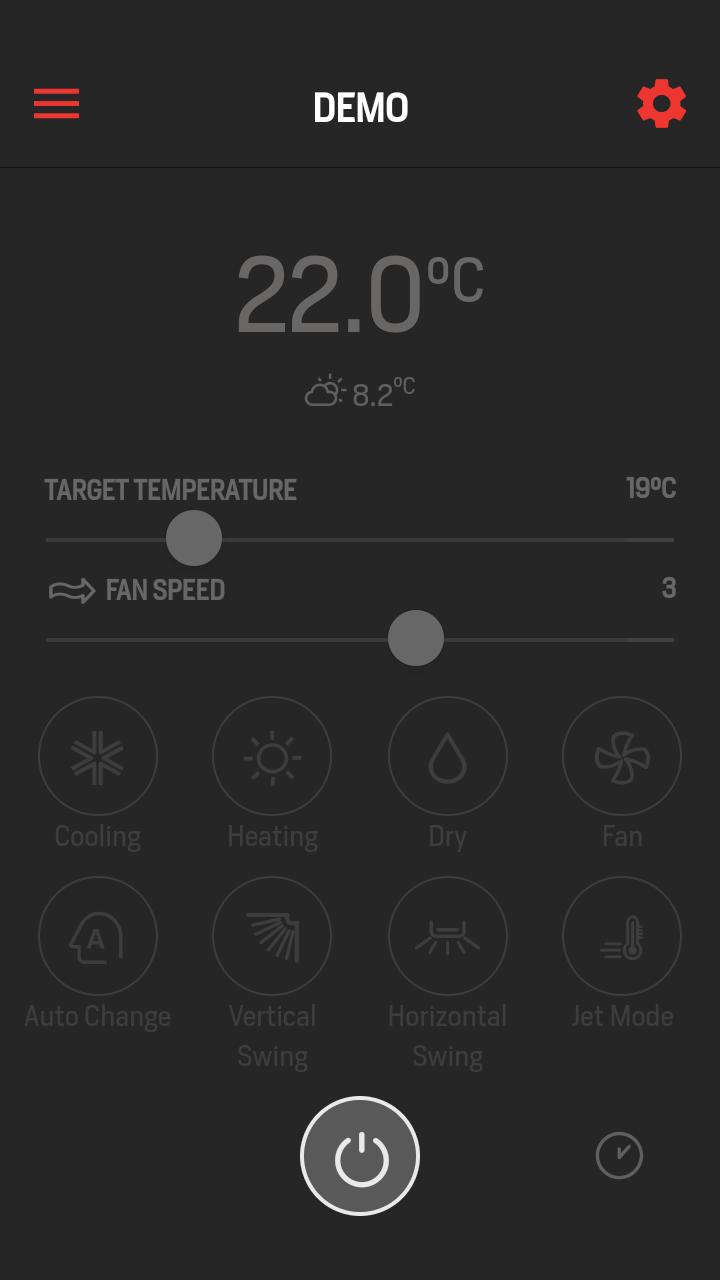Image resolution: width=720 pixels, height=1280 pixels.
Task: Turn on the power button
Action: [360, 1156]
